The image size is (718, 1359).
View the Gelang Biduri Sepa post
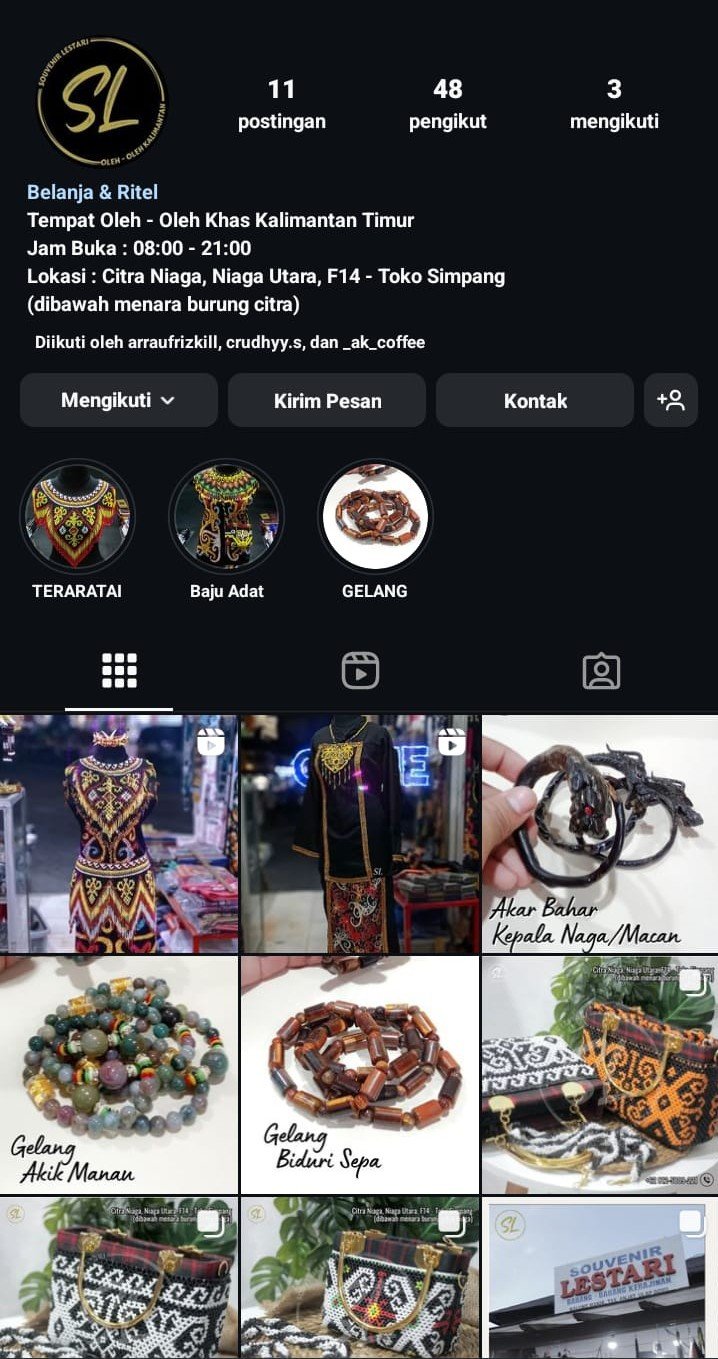click(360, 1074)
